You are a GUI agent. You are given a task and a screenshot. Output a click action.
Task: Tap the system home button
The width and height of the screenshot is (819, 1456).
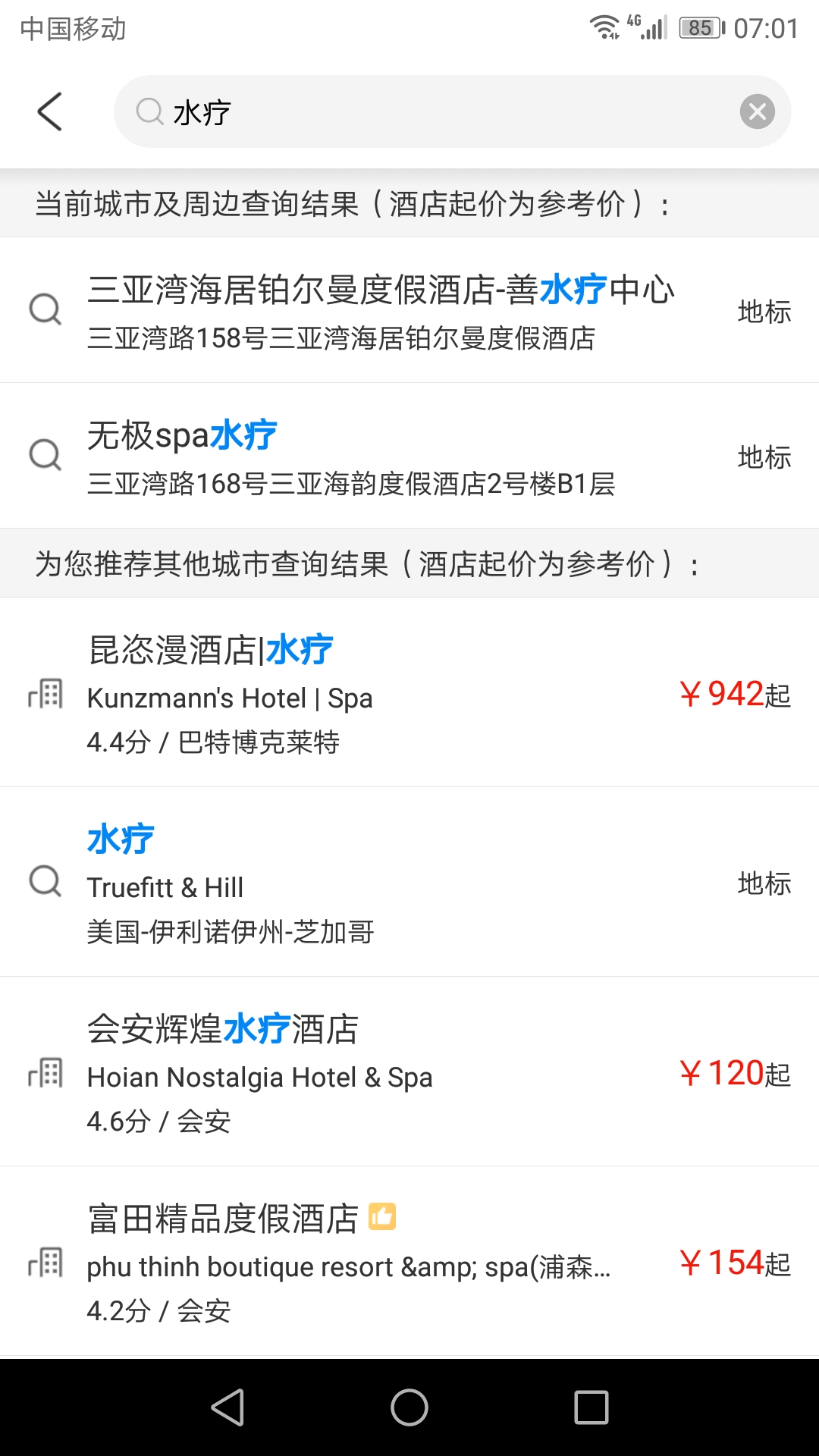click(x=409, y=1407)
